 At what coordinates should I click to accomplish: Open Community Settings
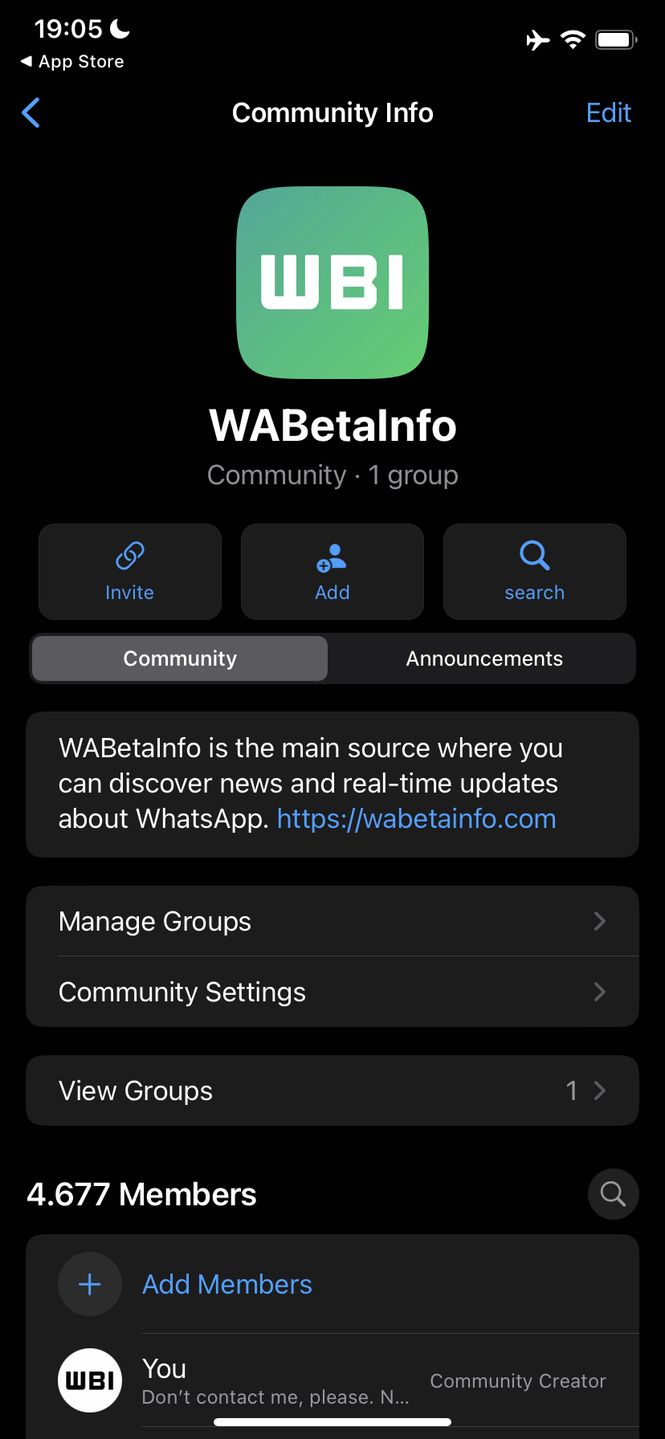(332, 991)
